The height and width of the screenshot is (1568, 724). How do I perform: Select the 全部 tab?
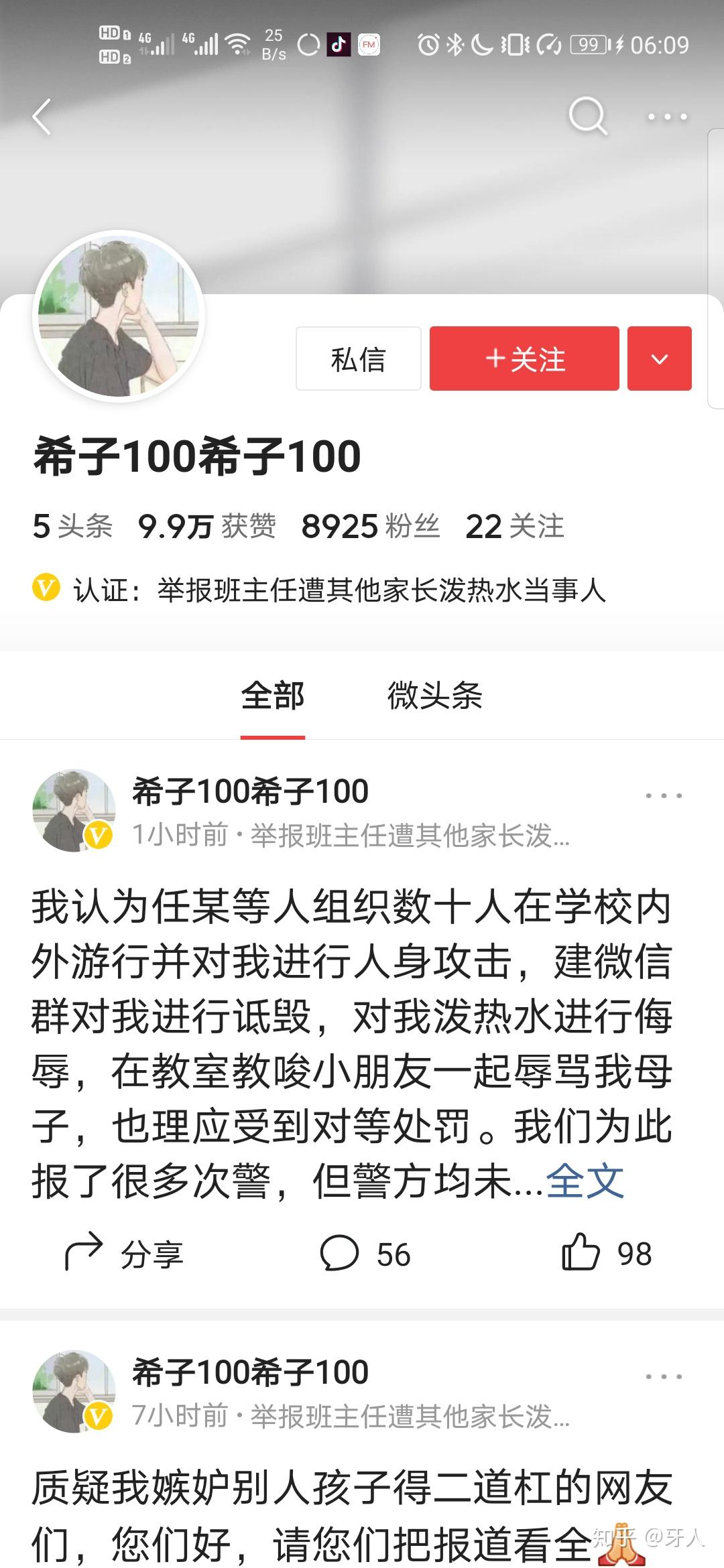click(x=273, y=696)
